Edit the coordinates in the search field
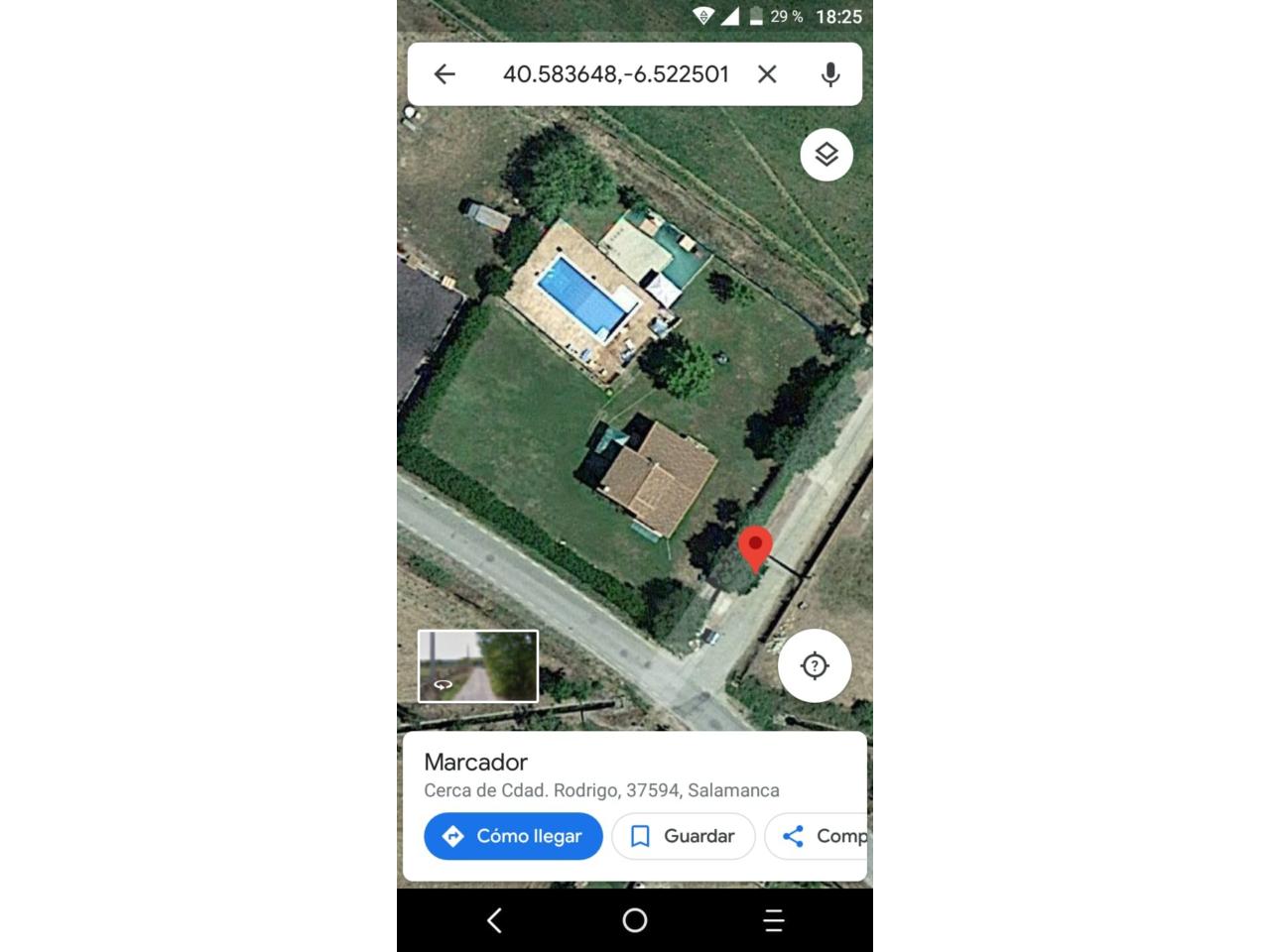The image size is (1270, 952). pyautogui.click(x=615, y=74)
